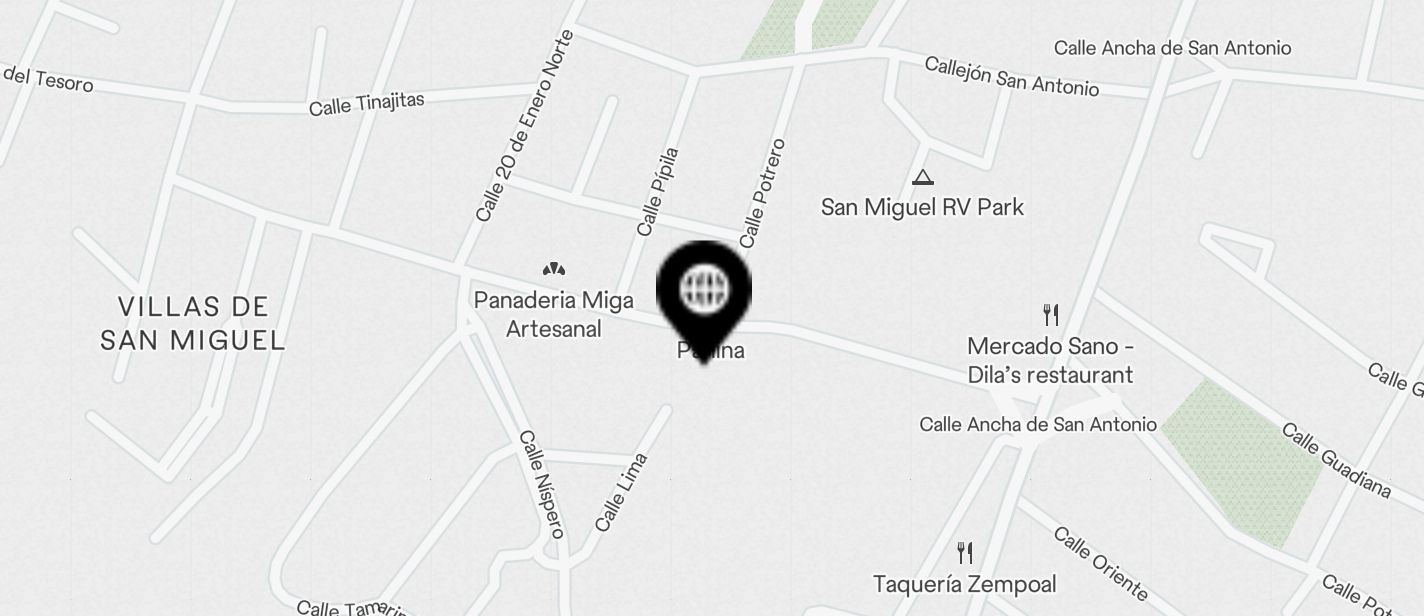Open Taquería Zempoal place marker
Viewport: 1424px width, 616px height.
click(965, 553)
